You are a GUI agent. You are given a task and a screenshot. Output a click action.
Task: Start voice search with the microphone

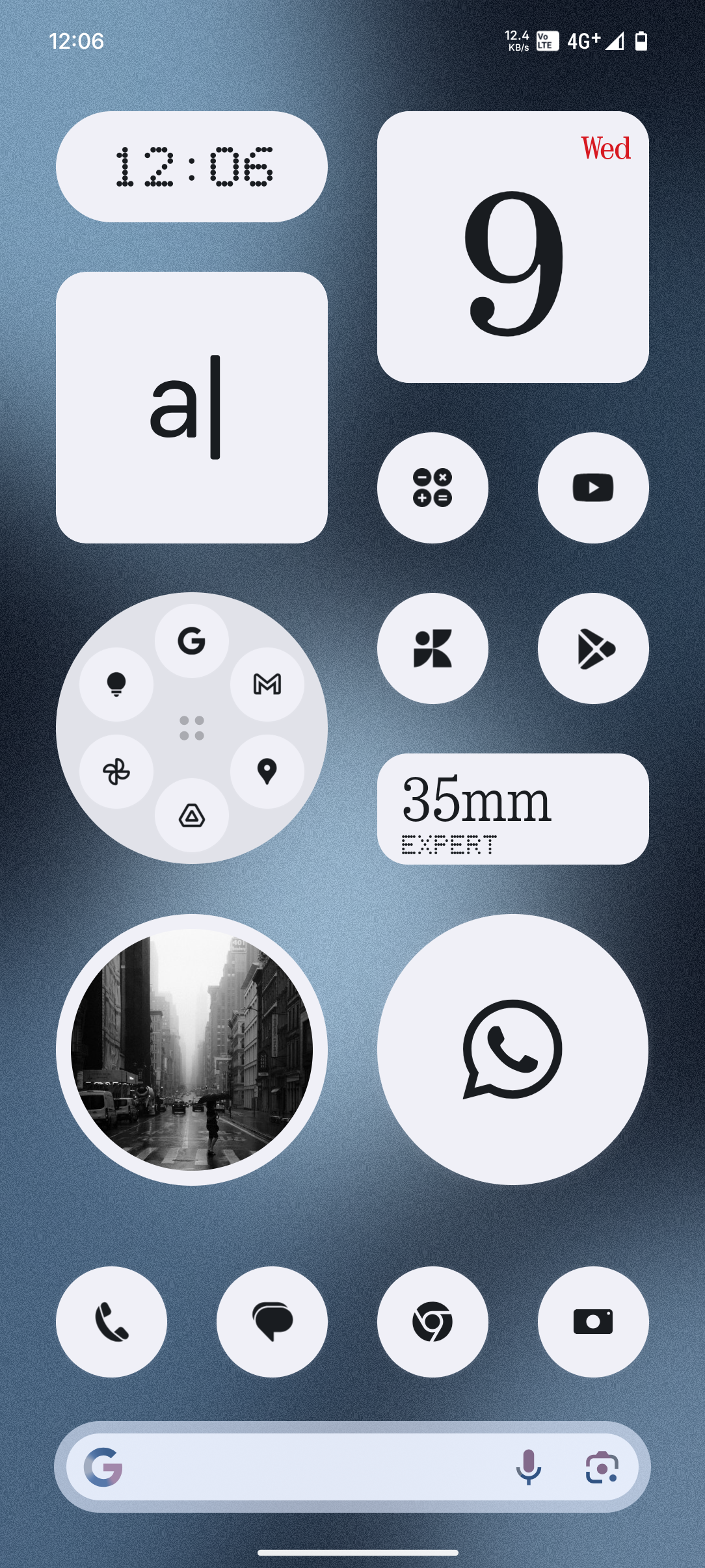tap(528, 1467)
